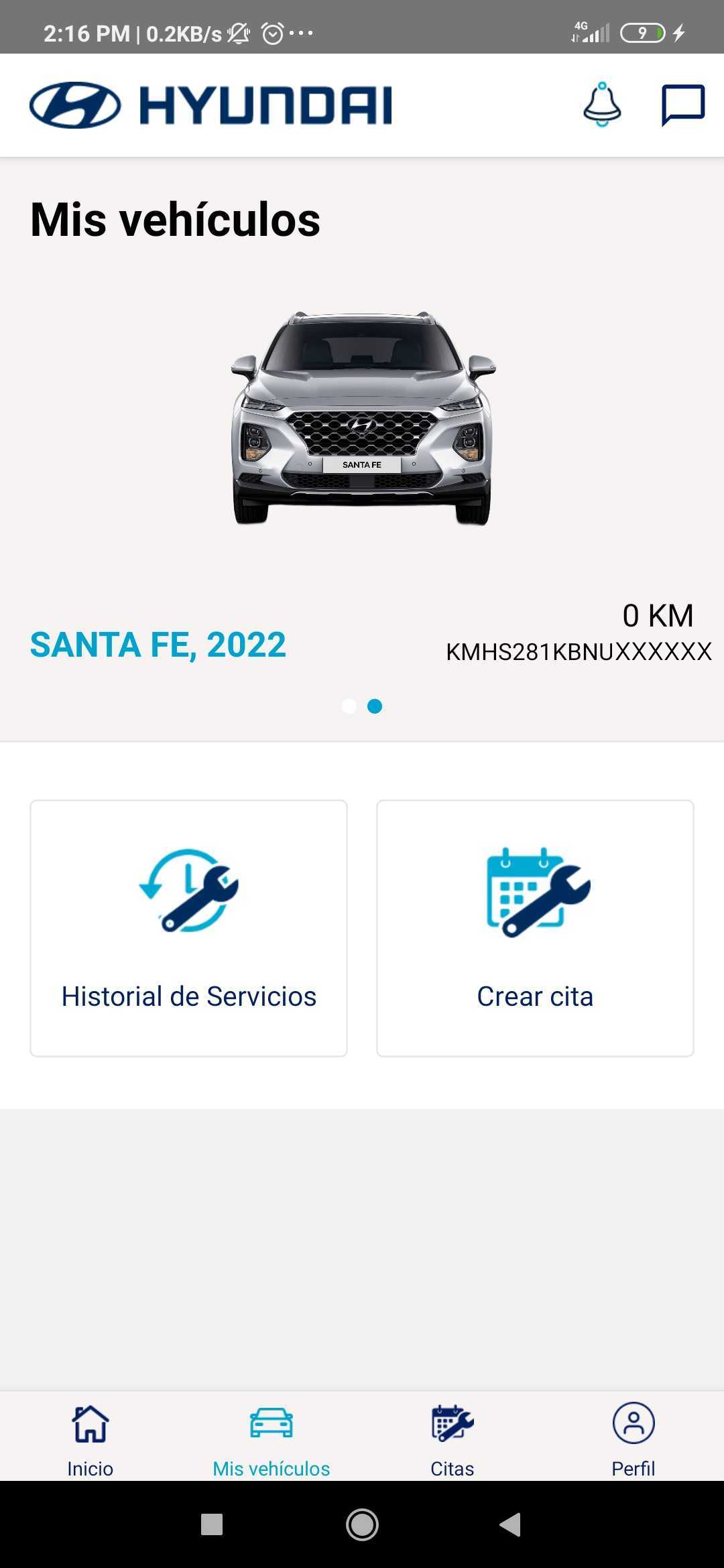The height and width of the screenshot is (1568, 724).
Task: Select the Crear cita card
Action: (535, 928)
